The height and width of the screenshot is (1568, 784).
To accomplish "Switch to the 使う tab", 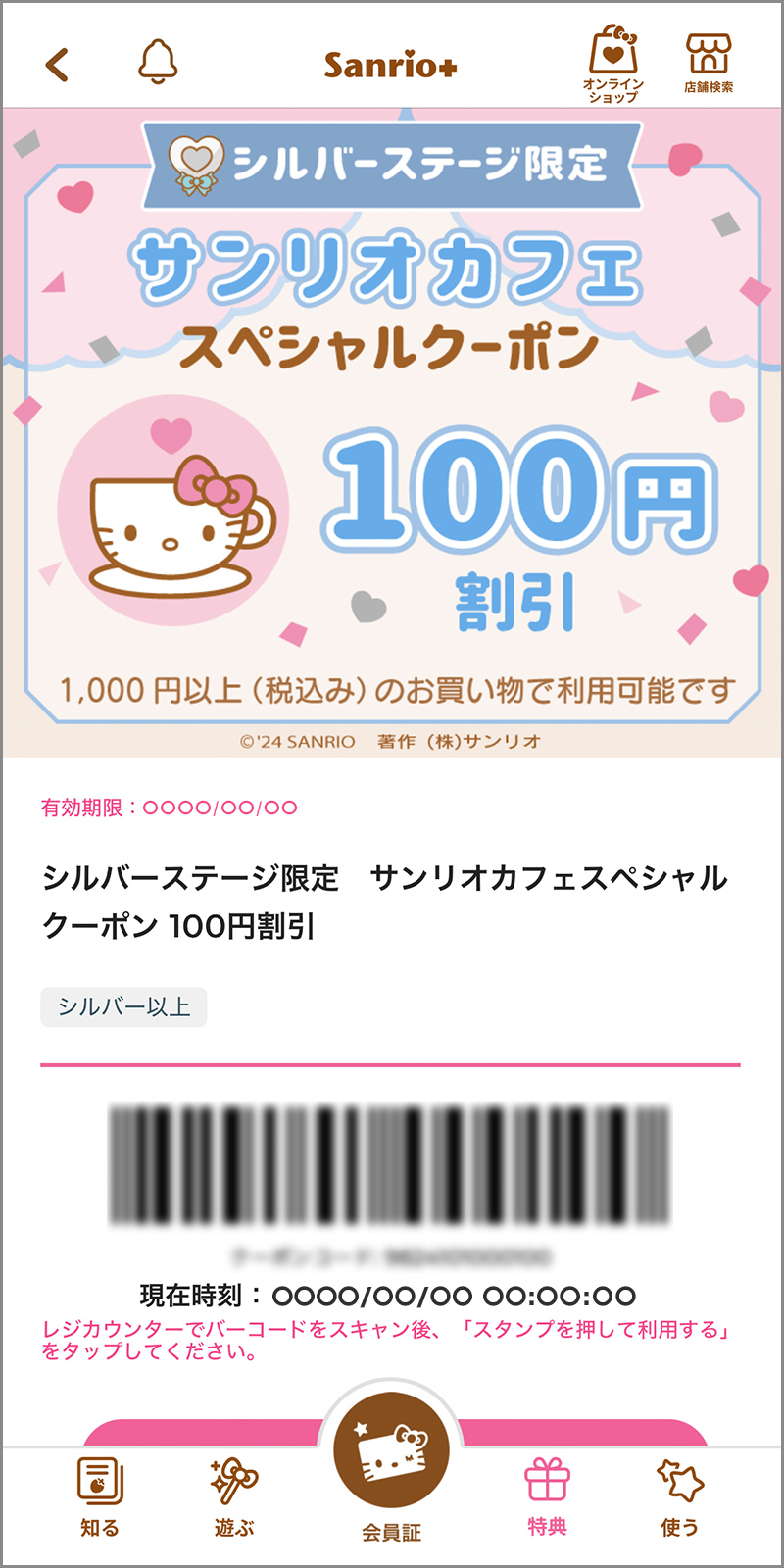I will (680, 1496).
